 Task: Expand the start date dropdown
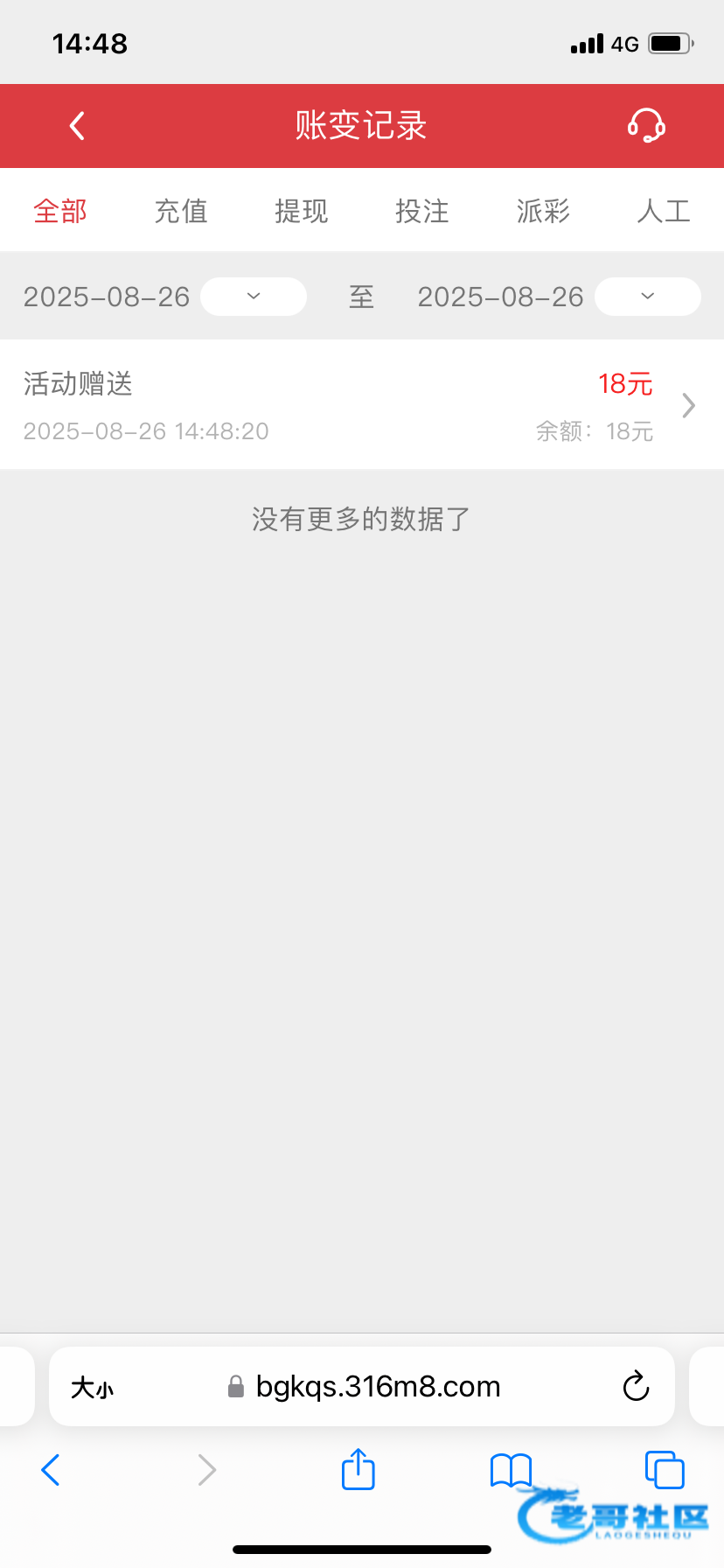click(x=254, y=297)
